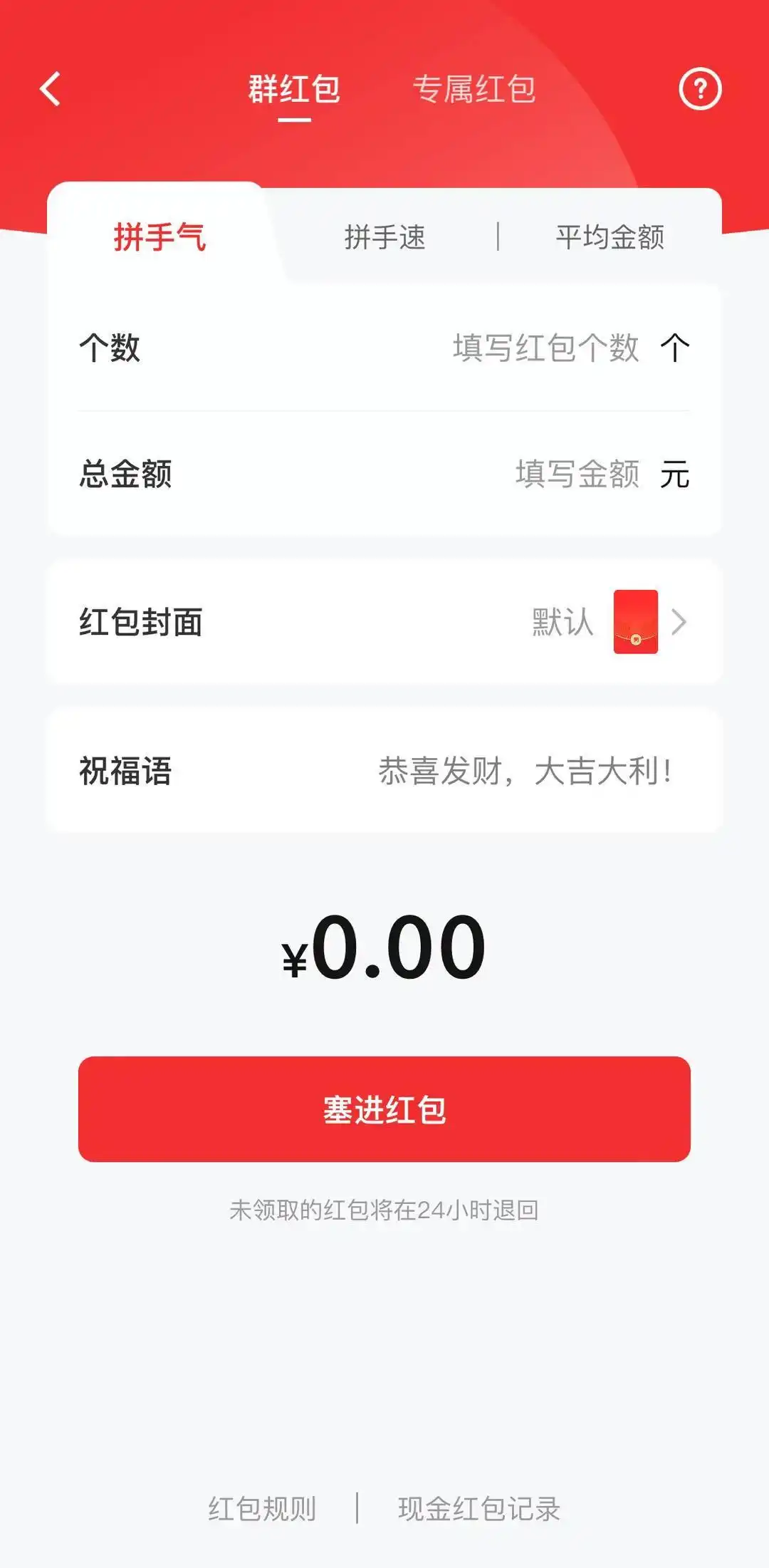Viewport: 769px width, 1568px height.
Task: View 现金红包记录 records
Action: click(478, 1507)
